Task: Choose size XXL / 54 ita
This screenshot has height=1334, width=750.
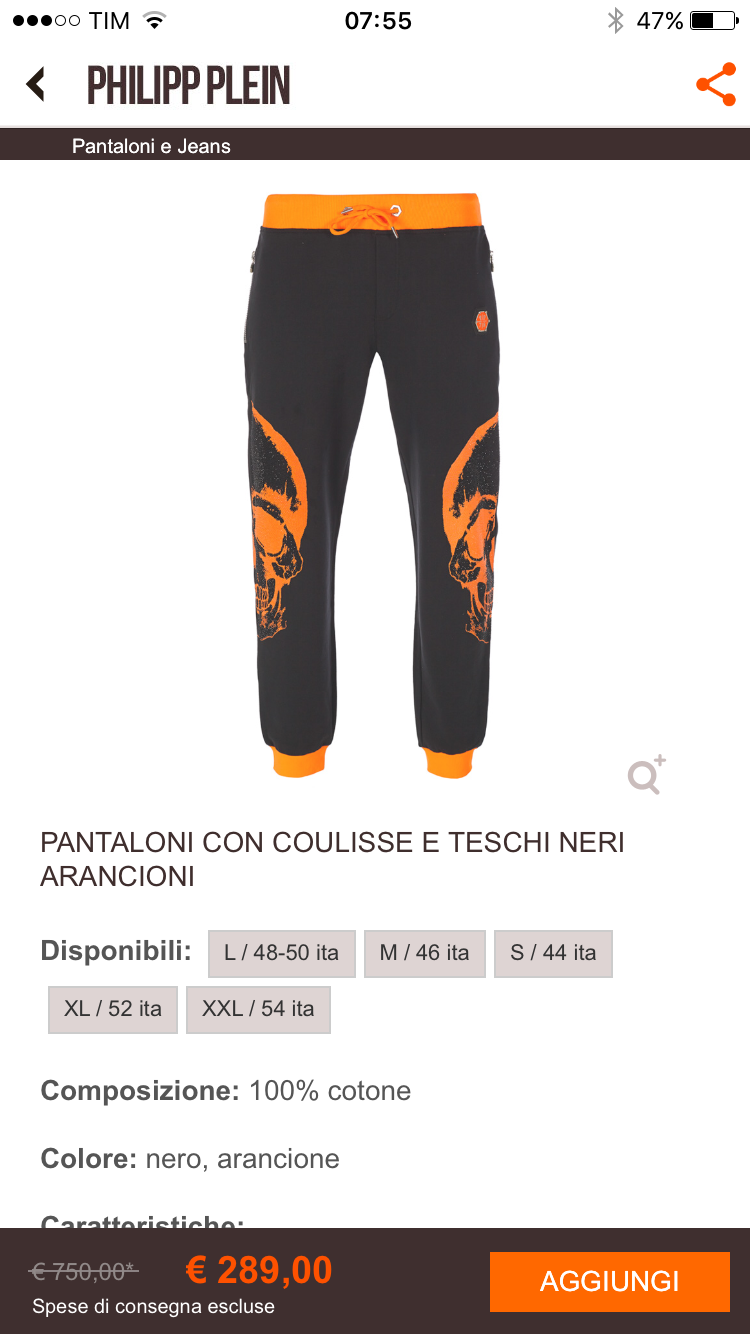Action: click(x=258, y=1009)
